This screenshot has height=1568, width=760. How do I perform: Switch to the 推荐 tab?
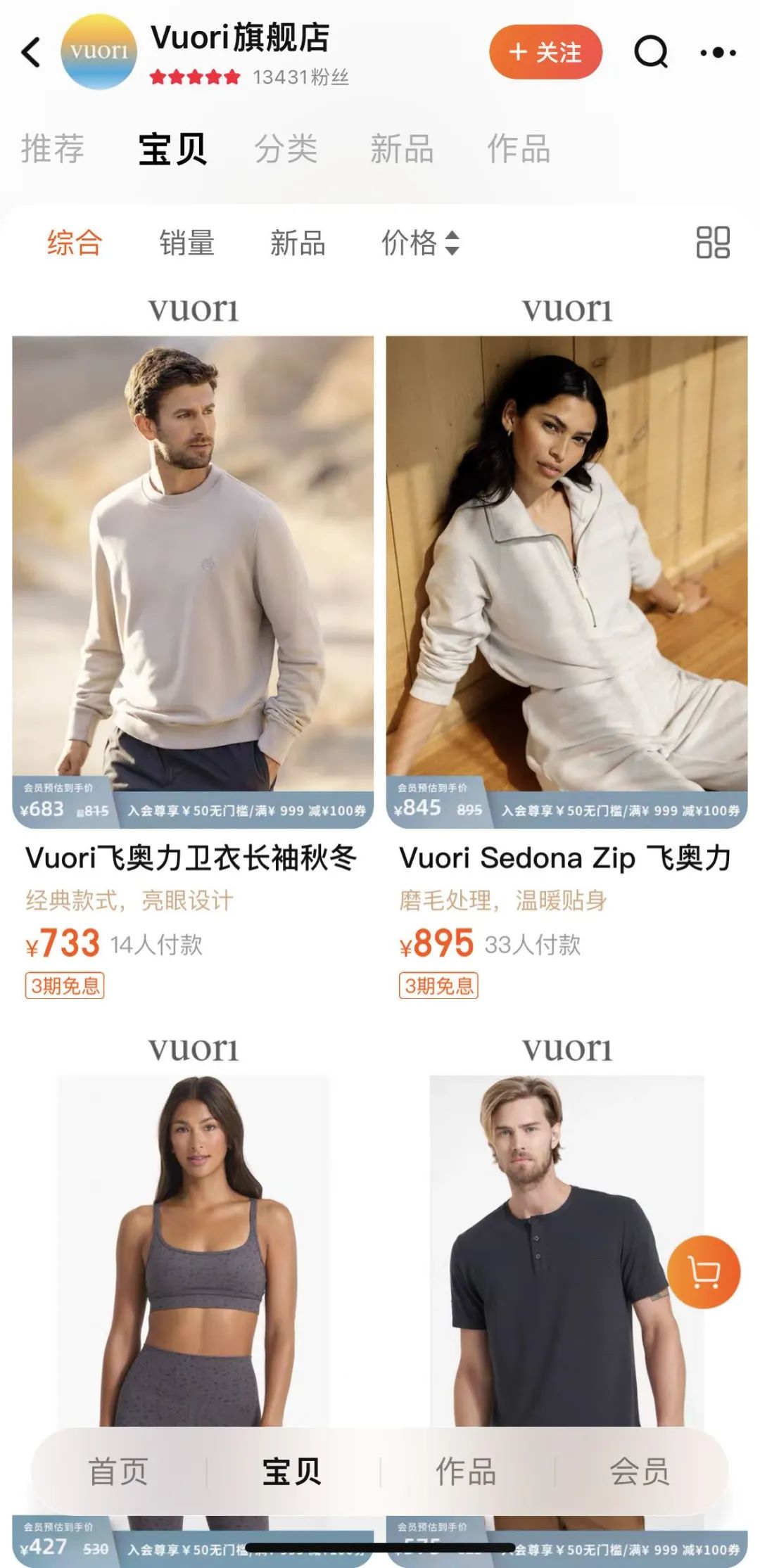point(52,148)
